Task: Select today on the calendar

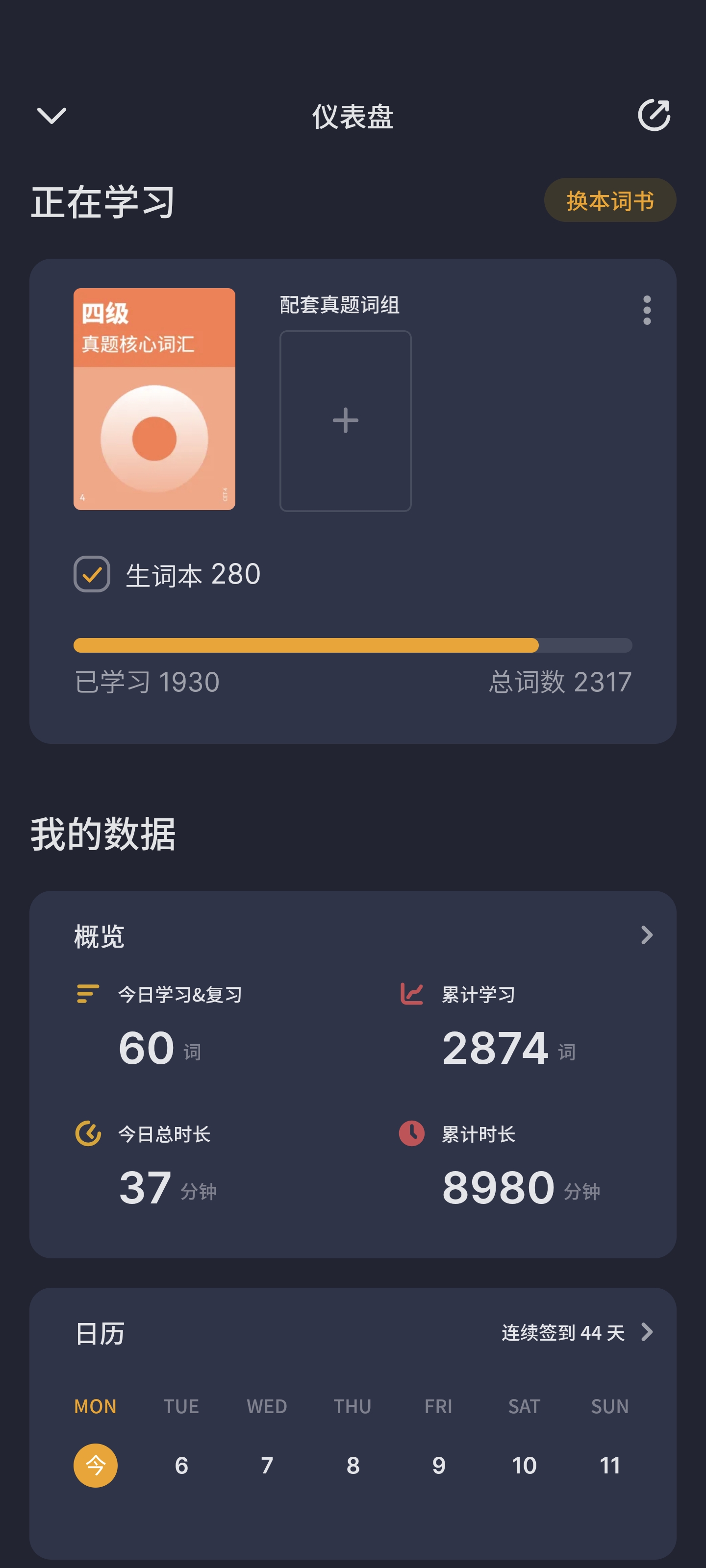Action: click(x=96, y=1465)
